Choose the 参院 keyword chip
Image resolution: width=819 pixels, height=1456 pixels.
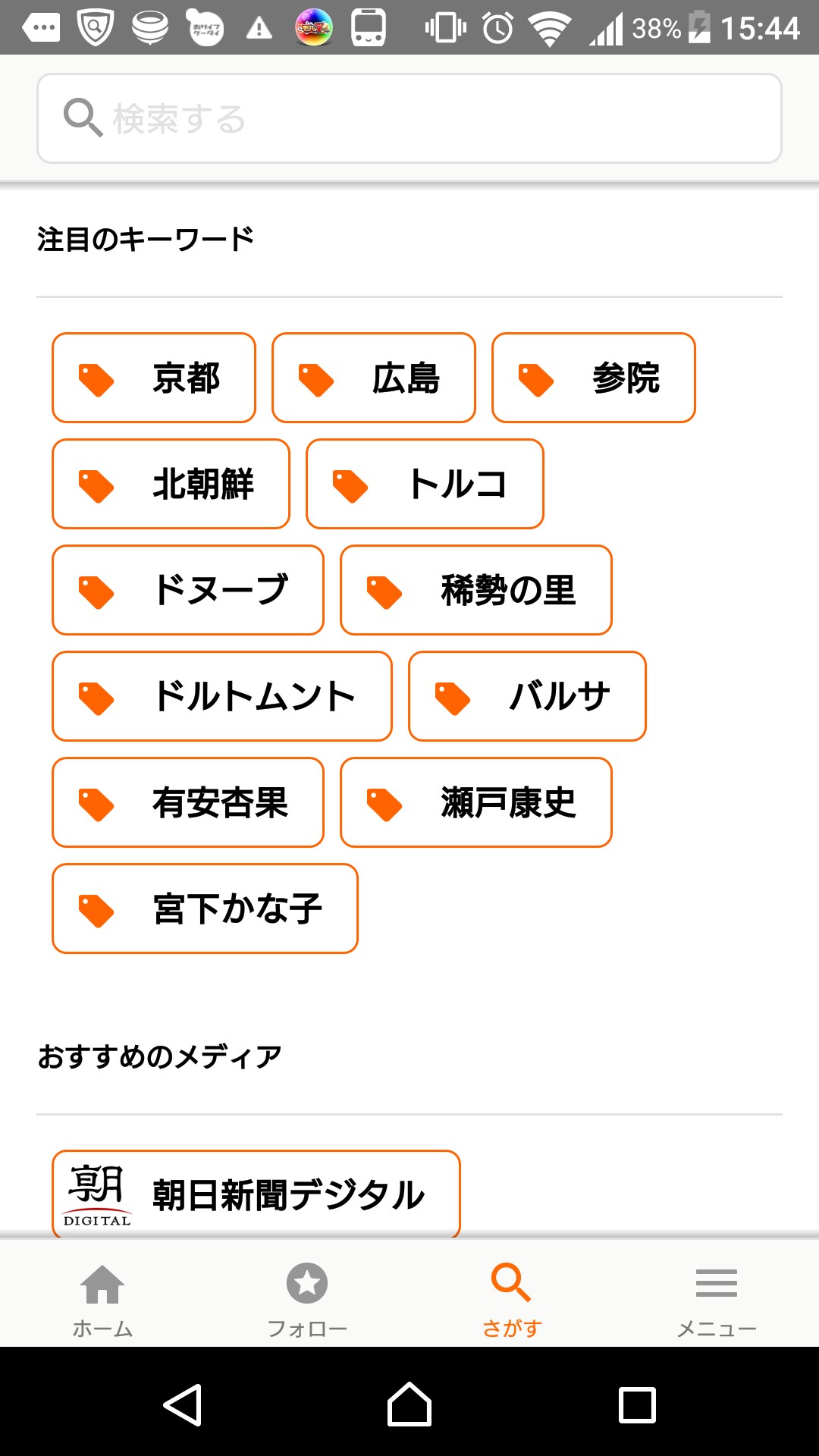594,378
